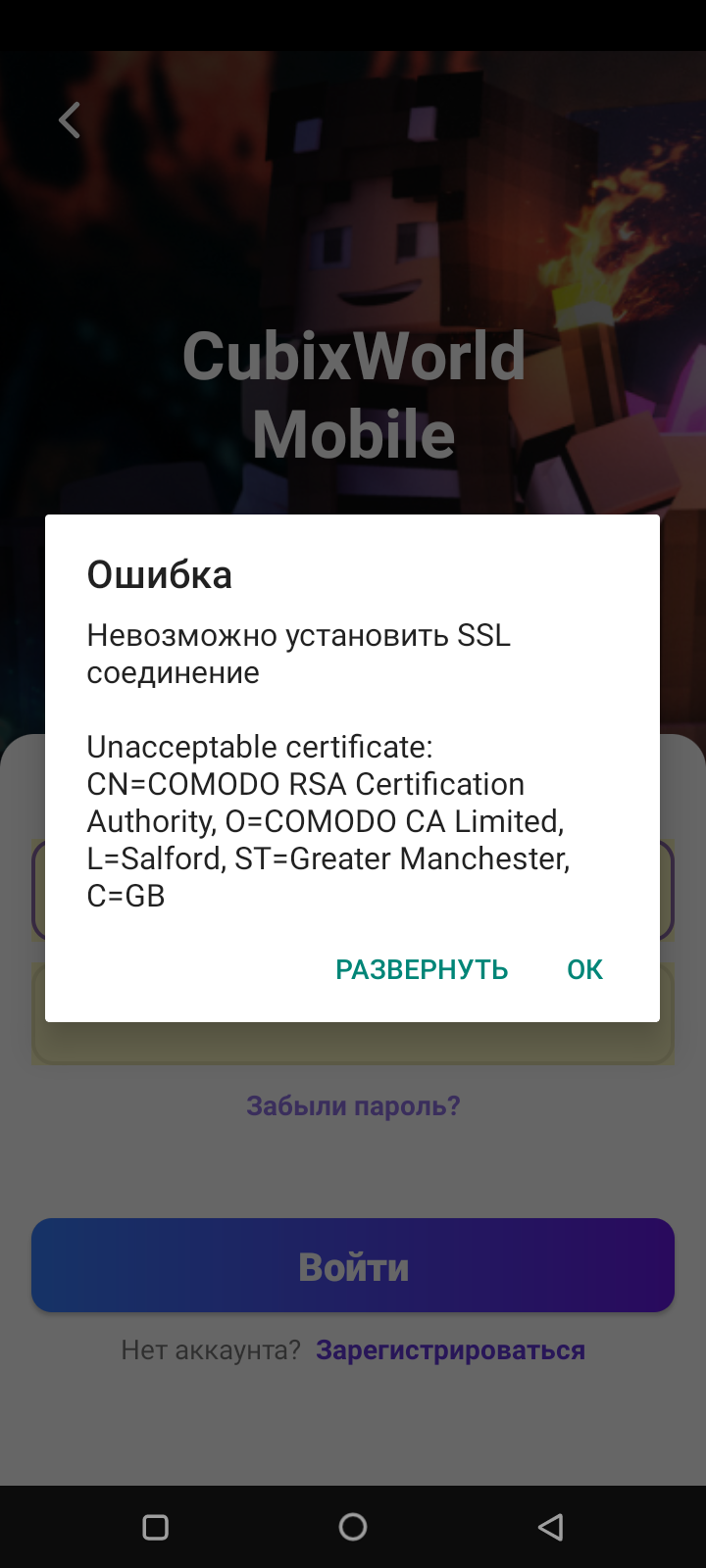This screenshot has height=1568, width=706.
Task: Open the Забыли пароль? link
Action: [353, 1105]
